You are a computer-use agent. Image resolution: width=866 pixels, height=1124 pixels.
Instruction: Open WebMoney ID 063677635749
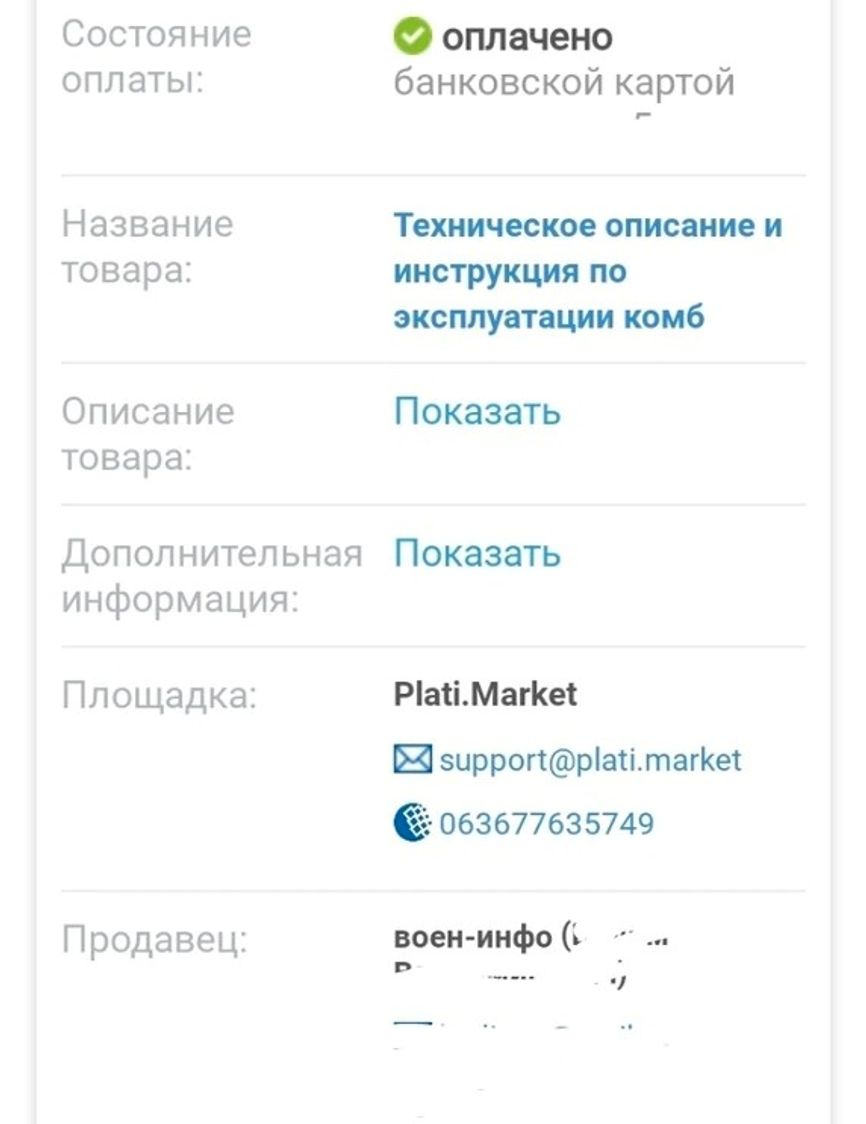pyautogui.click(x=545, y=824)
